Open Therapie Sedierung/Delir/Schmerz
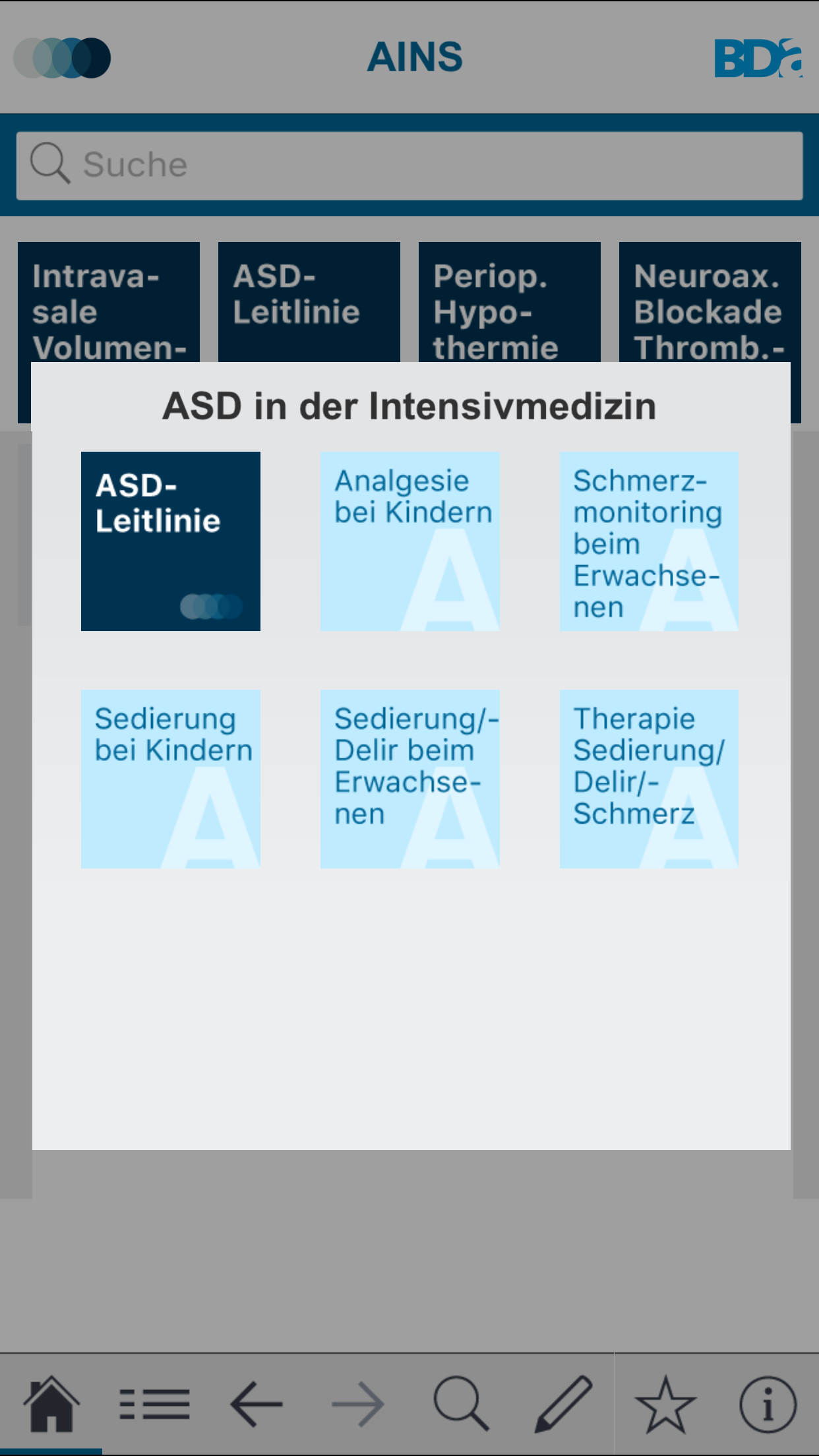Screen dimensions: 819x1456 pos(649,779)
